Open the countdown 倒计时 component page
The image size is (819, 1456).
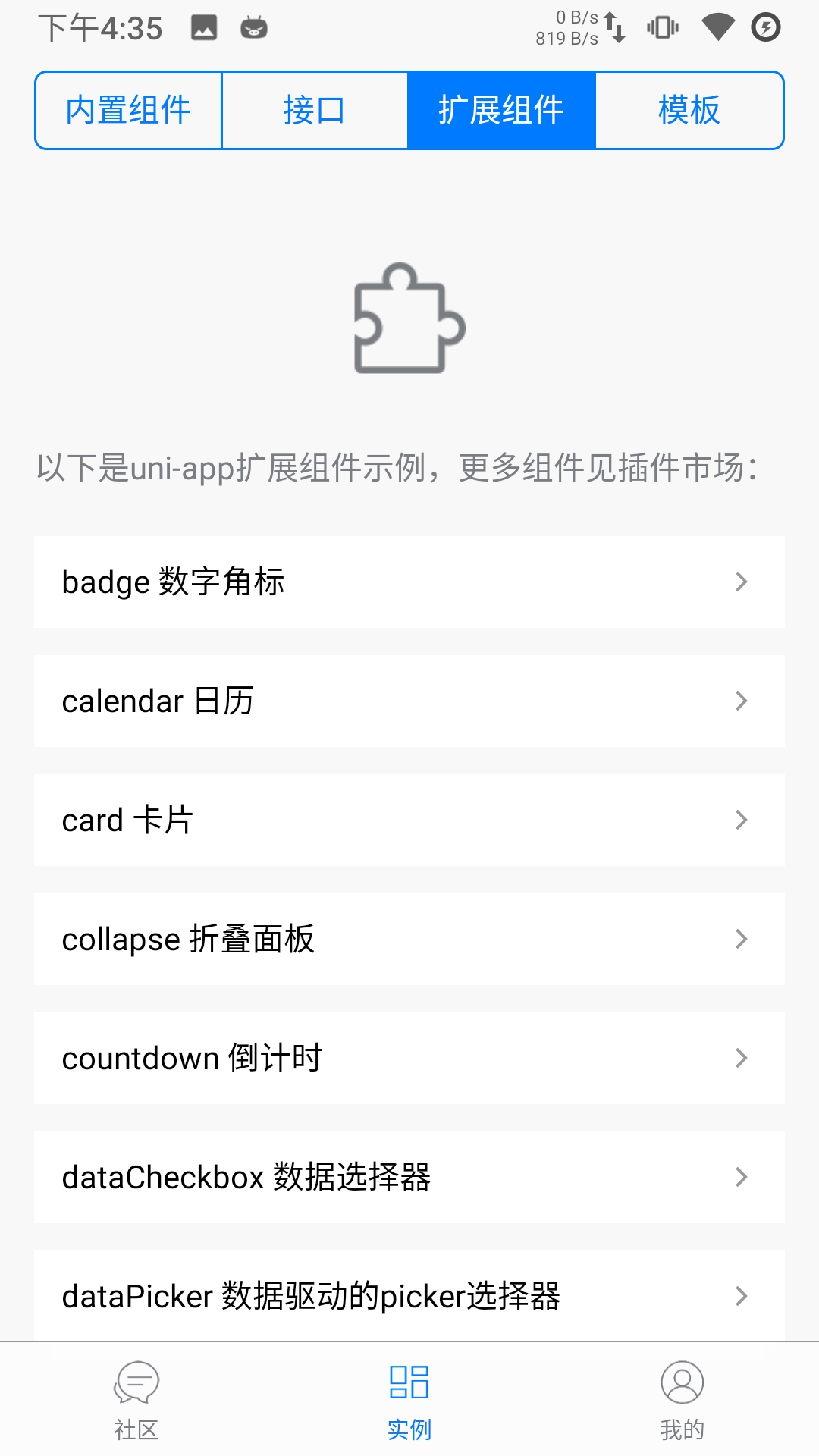pyautogui.click(x=409, y=1059)
